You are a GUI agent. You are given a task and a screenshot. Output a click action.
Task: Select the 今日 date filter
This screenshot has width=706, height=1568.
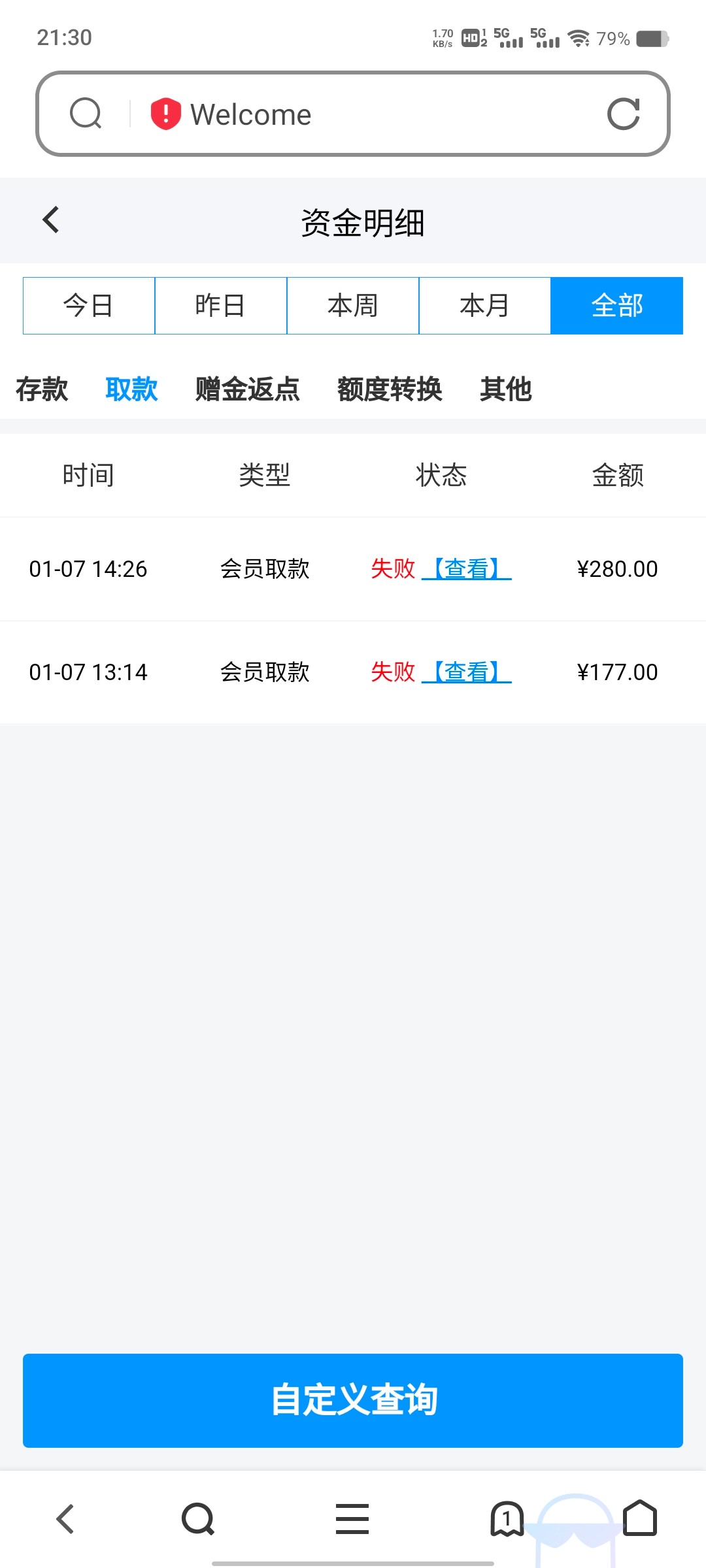pos(89,306)
